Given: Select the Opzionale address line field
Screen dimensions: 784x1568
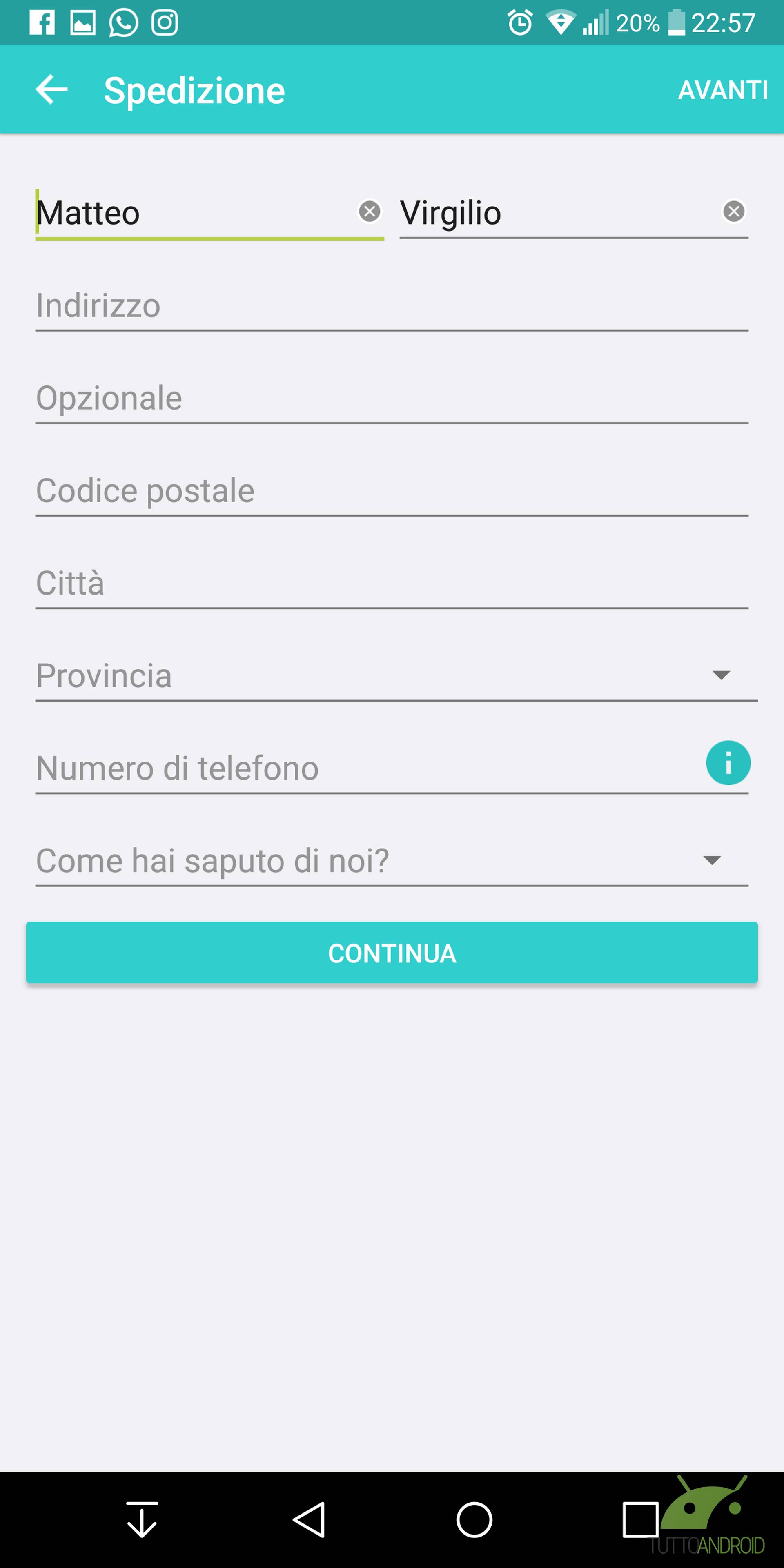Looking at the screenshot, I should pyautogui.click(x=392, y=398).
